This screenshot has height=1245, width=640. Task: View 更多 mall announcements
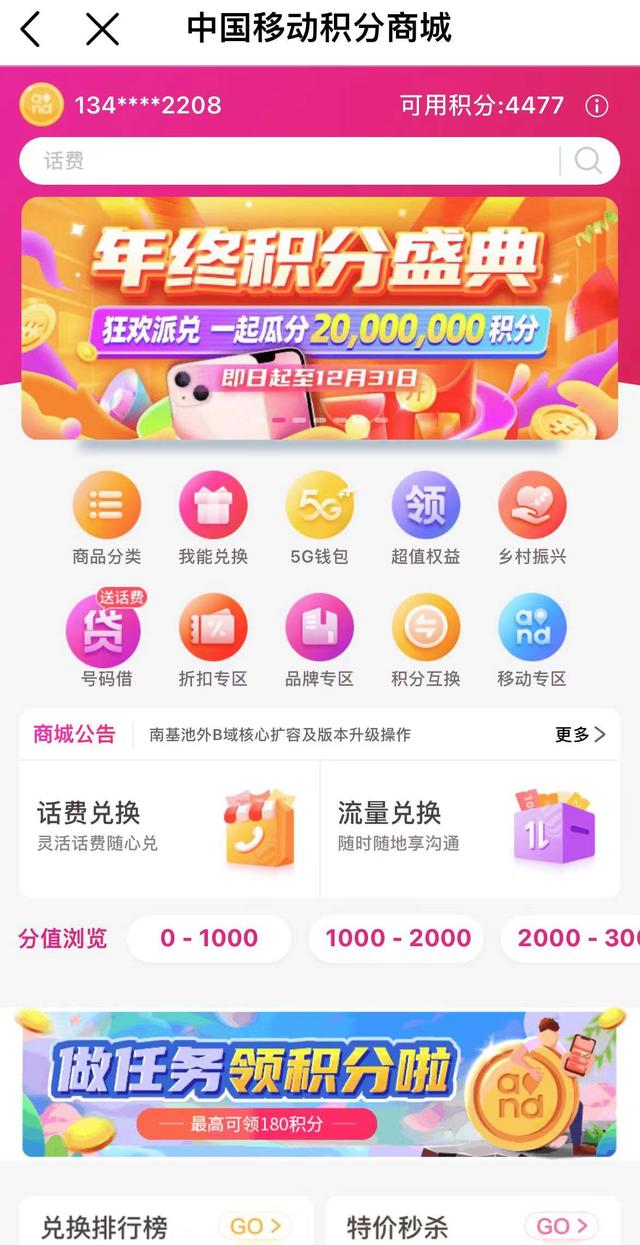click(580, 734)
